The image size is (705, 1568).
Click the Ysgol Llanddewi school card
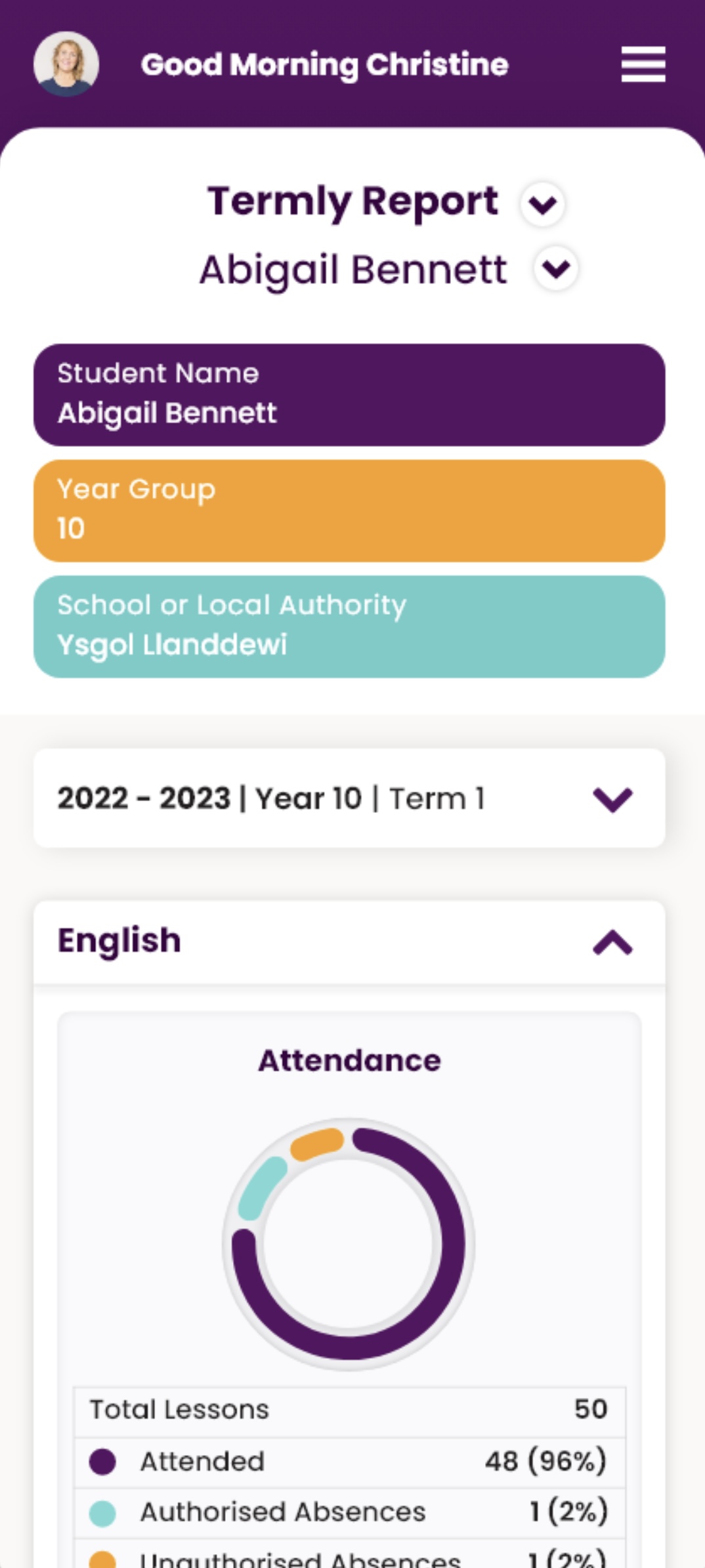[x=349, y=625]
